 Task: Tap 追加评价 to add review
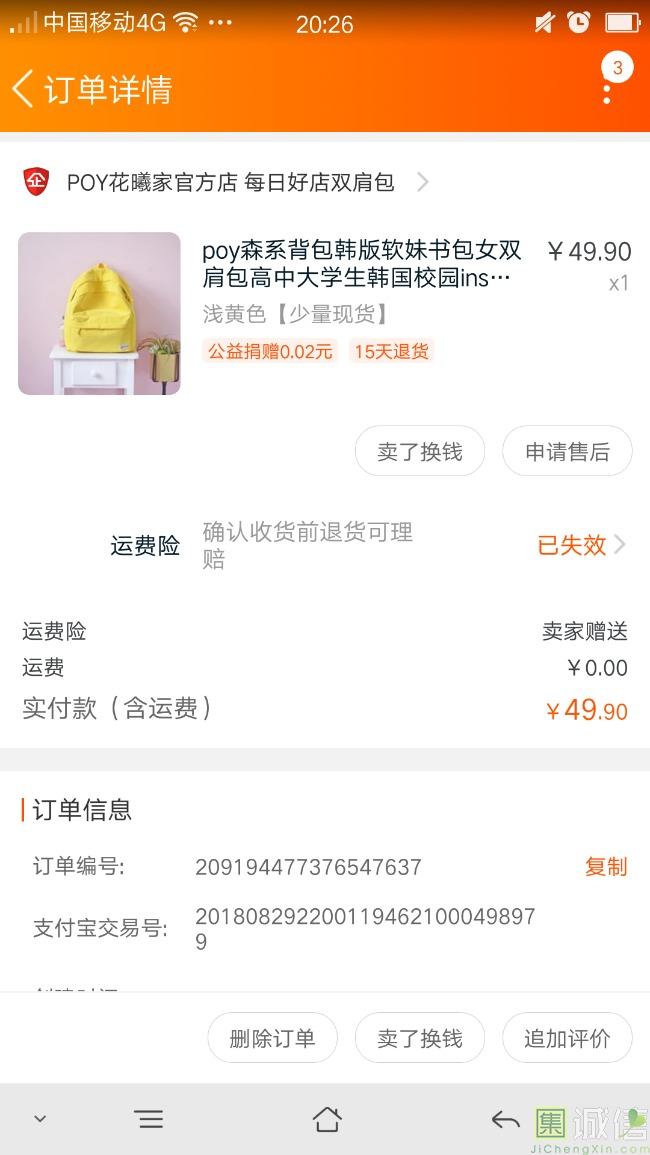click(567, 1038)
